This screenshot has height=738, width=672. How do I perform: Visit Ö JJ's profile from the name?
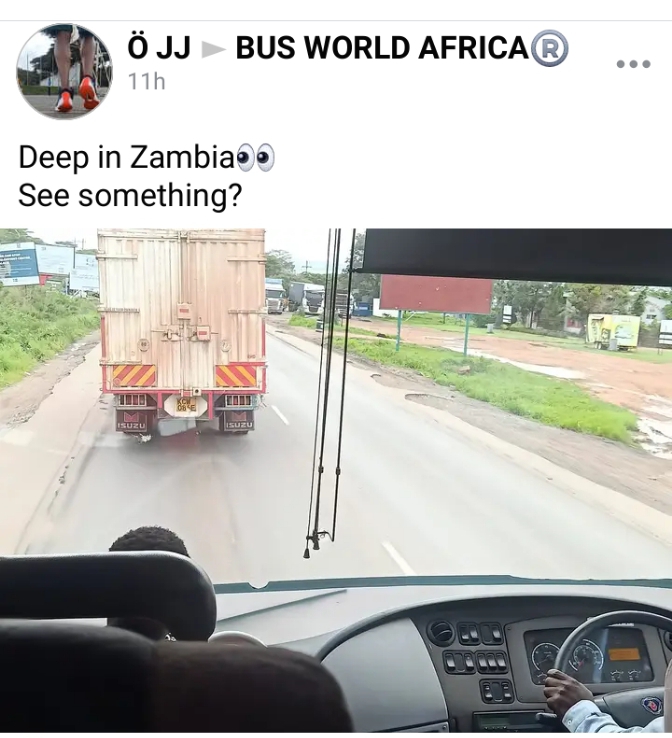tap(158, 47)
